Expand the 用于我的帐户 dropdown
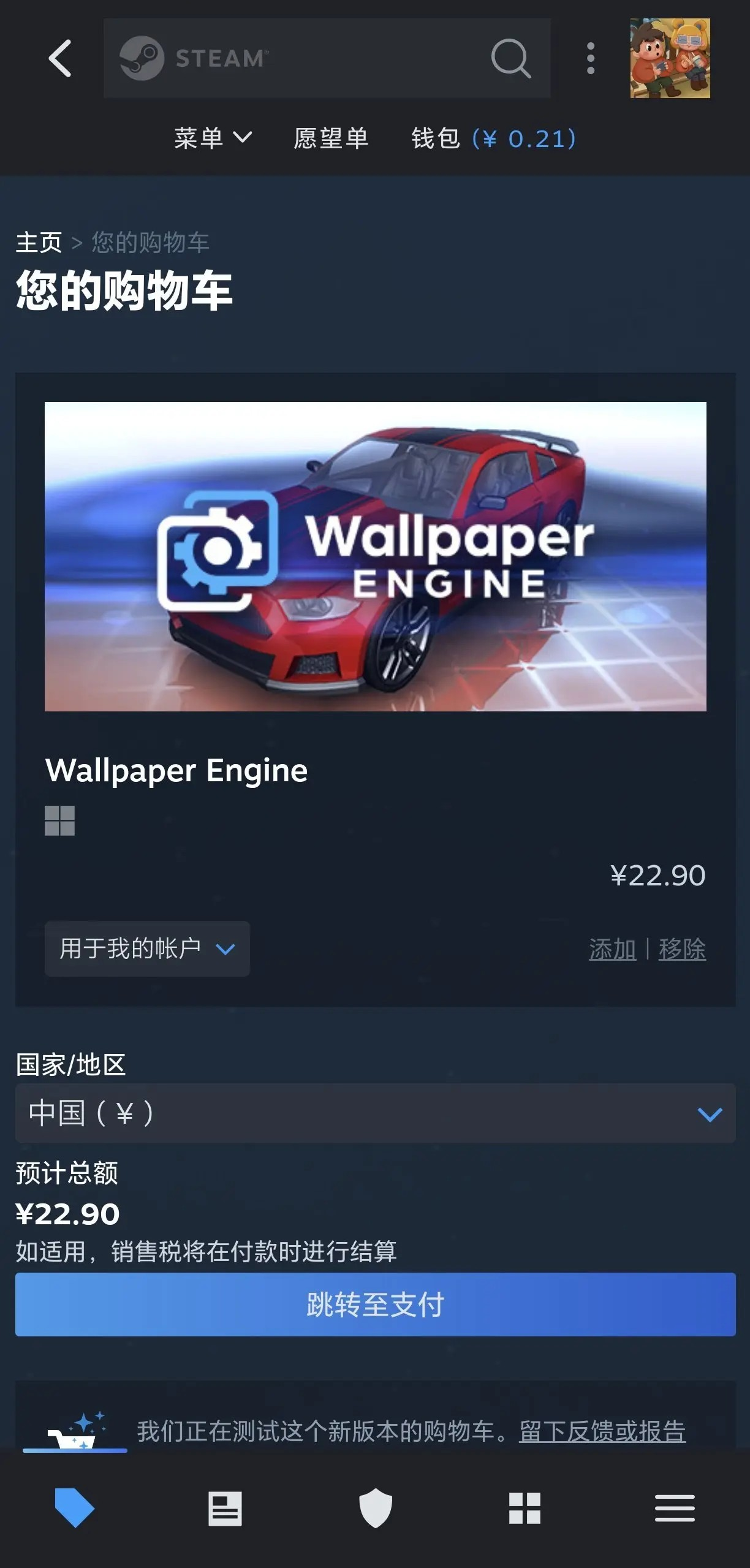 (x=147, y=949)
